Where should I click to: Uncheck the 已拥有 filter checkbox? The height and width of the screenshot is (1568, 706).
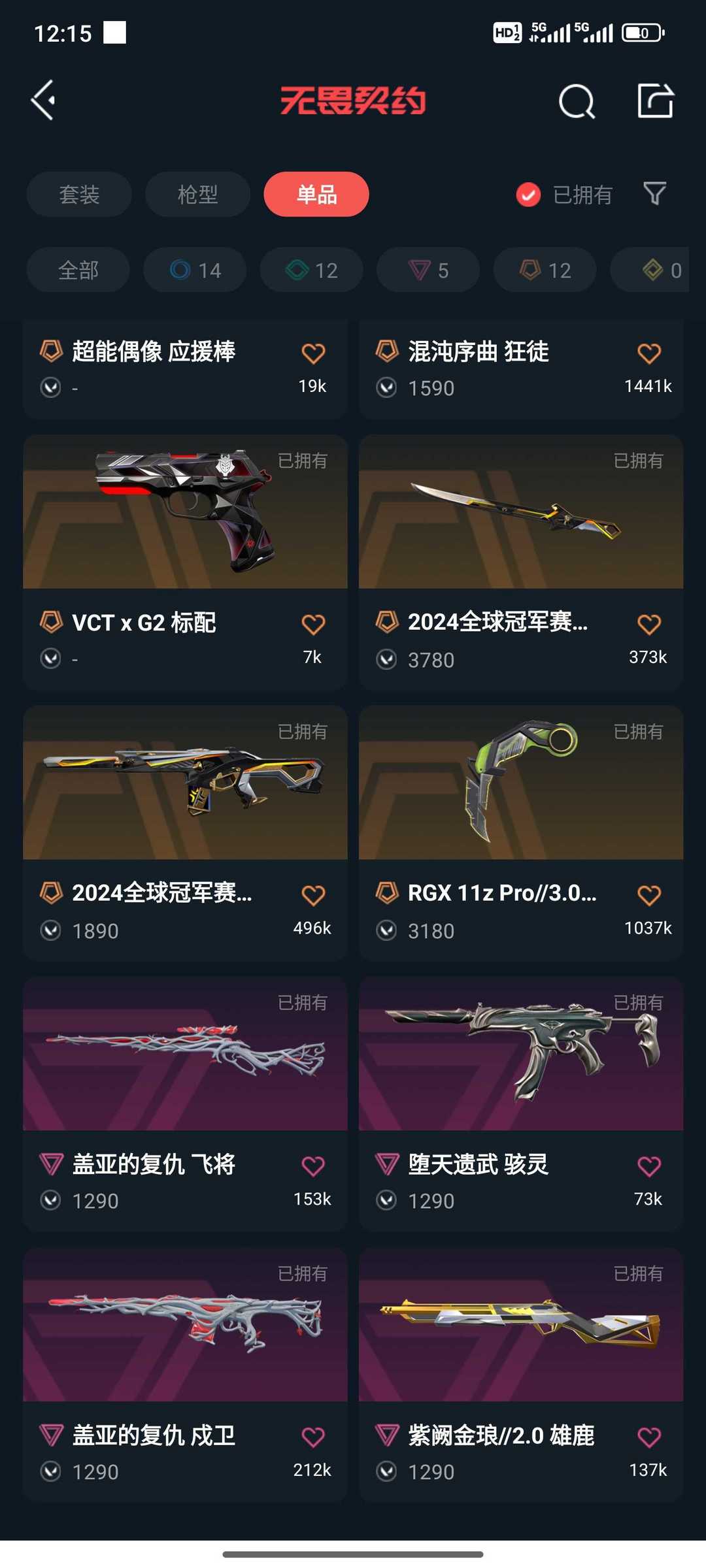(x=528, y=195)
